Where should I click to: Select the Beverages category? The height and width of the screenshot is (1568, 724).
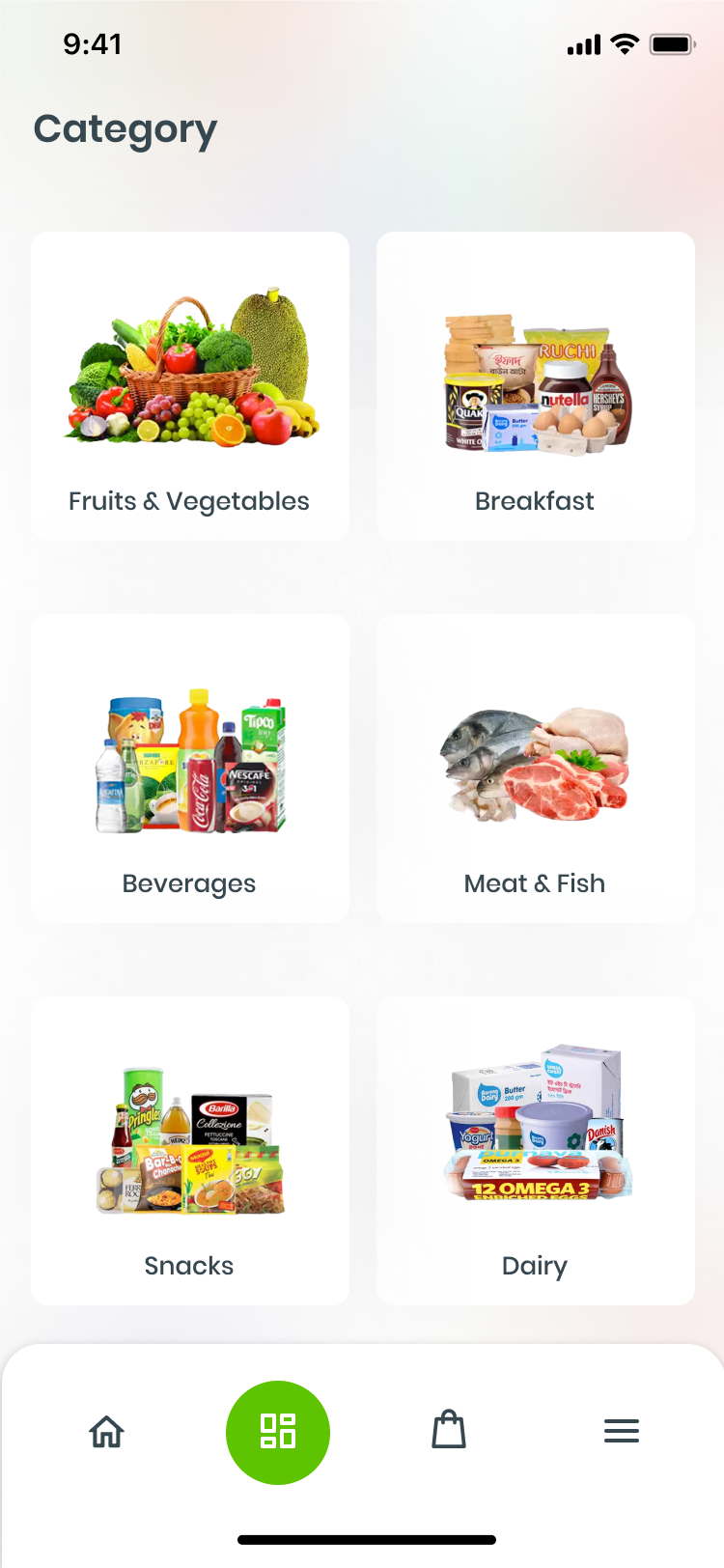coord(190,769)
